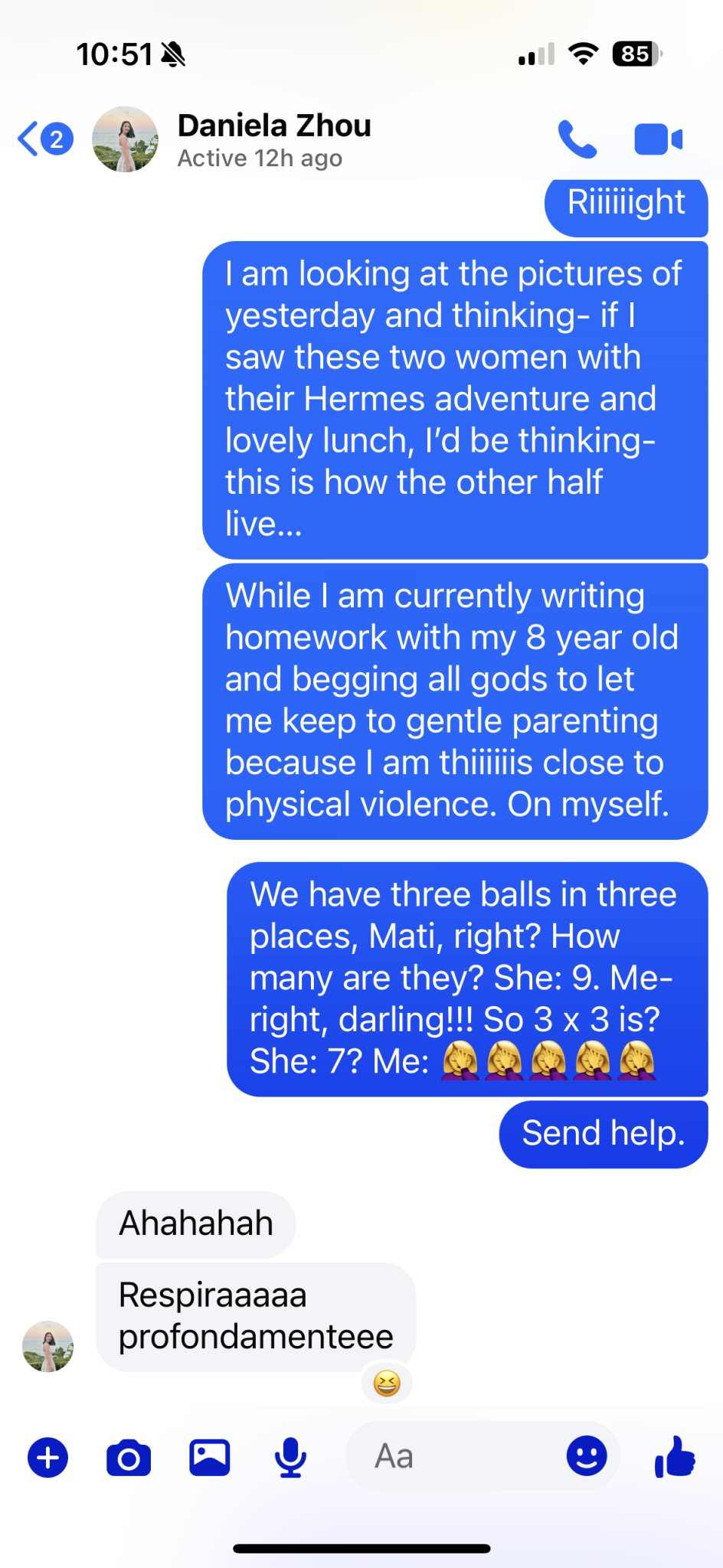Tap Daniela's avatar beside her message
This screenshot has height=1568, width=723.
pyautogui.click(x=48, y=1346)
